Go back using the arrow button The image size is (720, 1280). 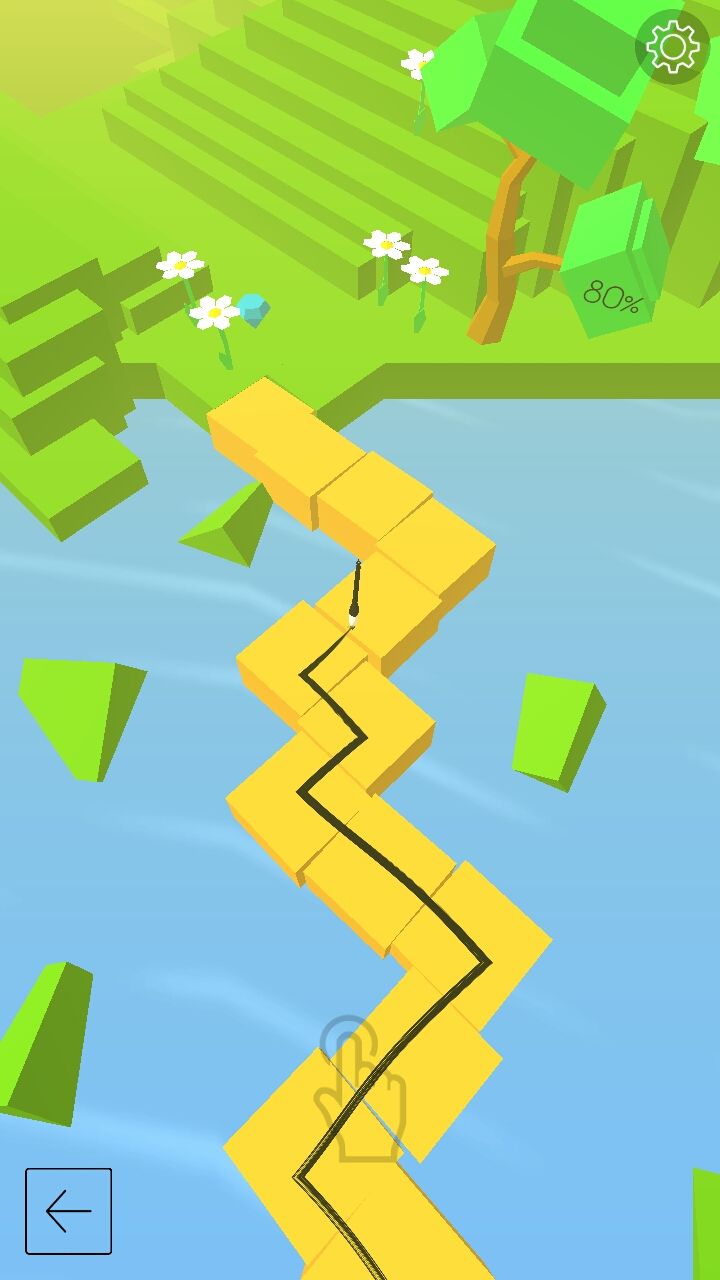pyautogui.click(x=68, y=1211)
